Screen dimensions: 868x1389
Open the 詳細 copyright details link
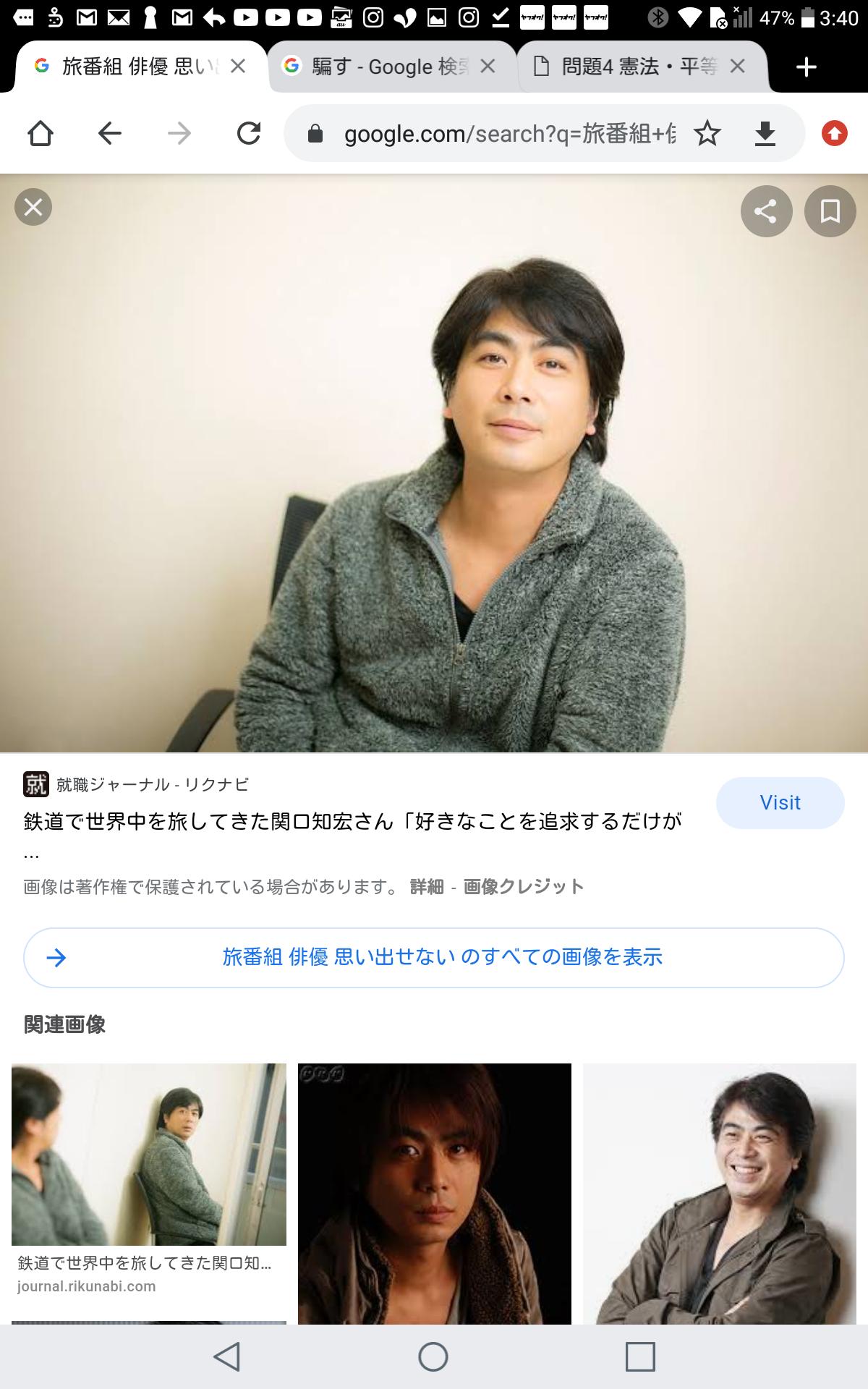click(427, 886)
